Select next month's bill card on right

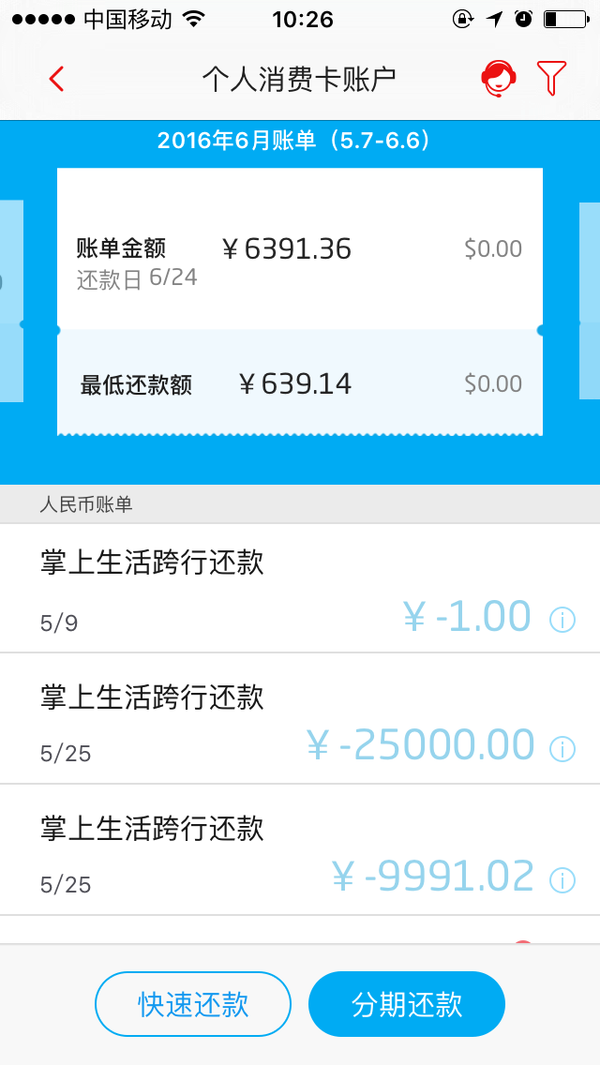tap(589, 300)
